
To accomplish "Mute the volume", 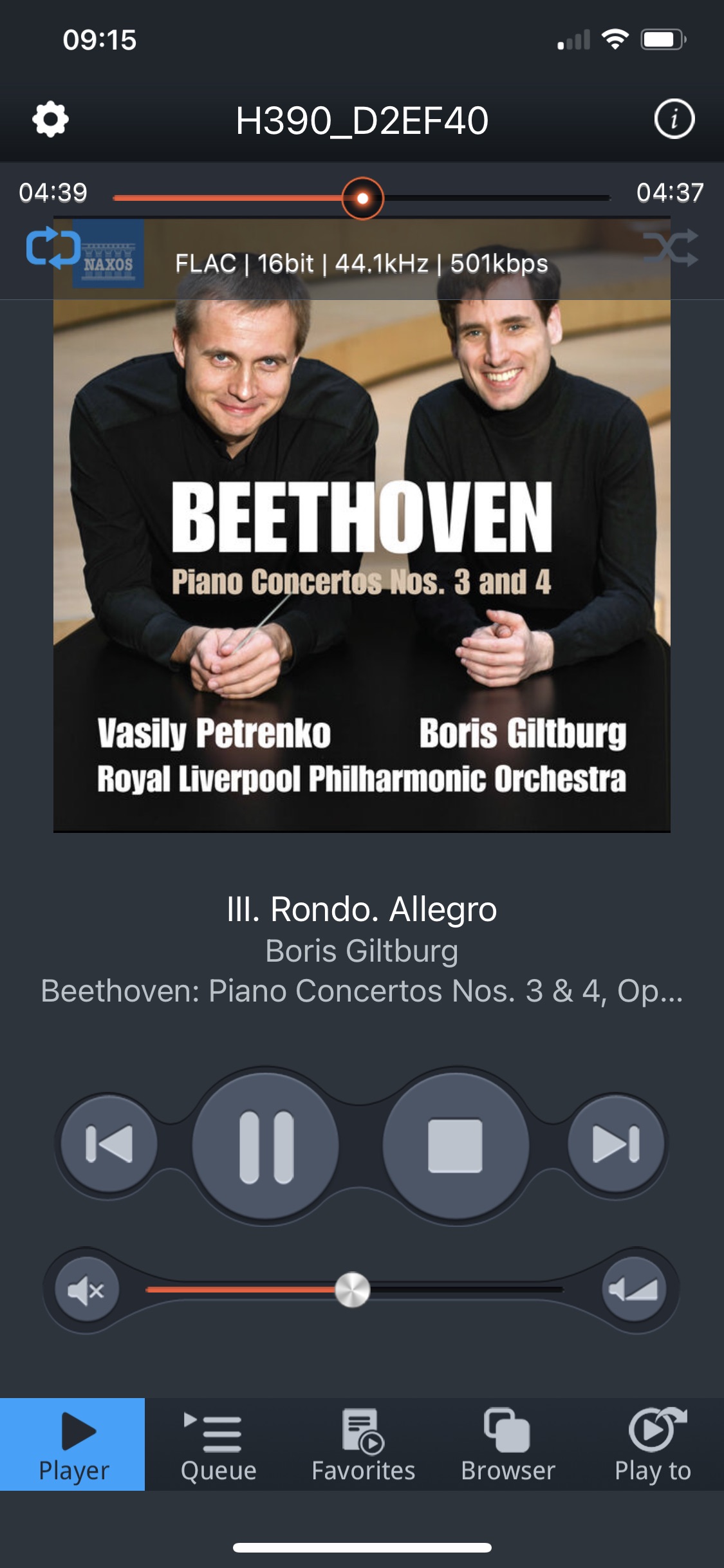I will coord(87,1289).
